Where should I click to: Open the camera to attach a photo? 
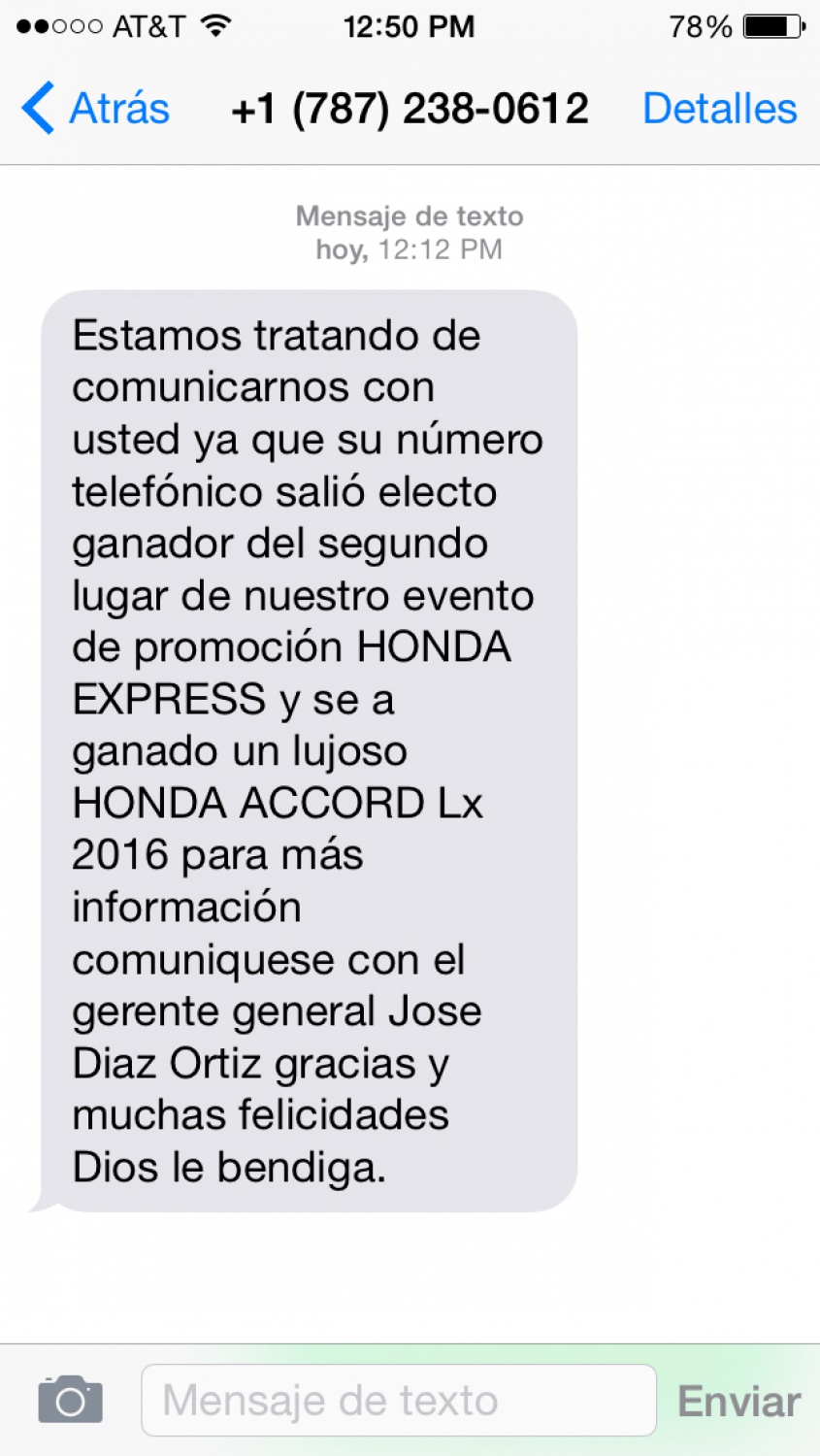(71, 1400)
